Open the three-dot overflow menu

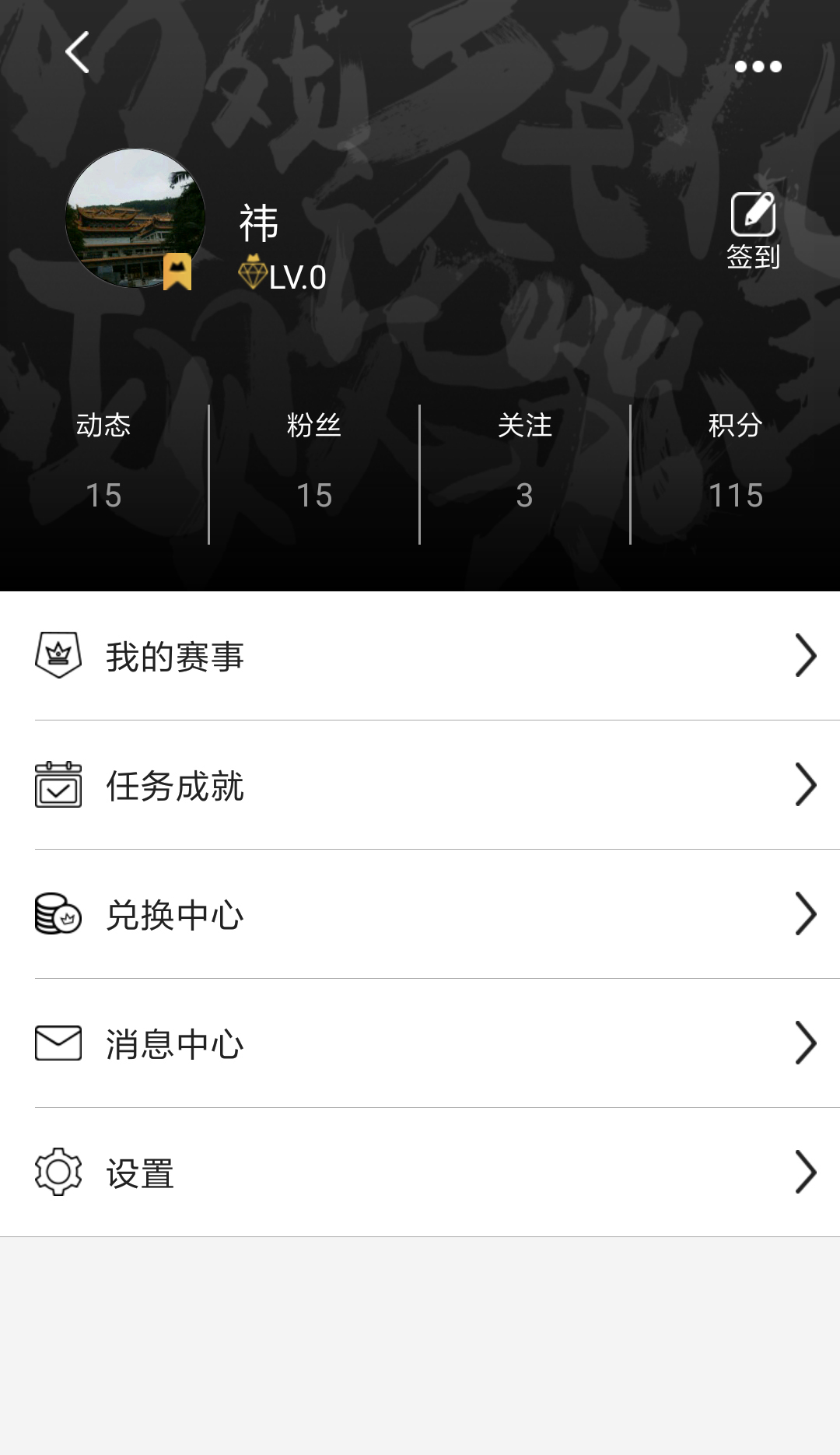click(x=758, y=67)
